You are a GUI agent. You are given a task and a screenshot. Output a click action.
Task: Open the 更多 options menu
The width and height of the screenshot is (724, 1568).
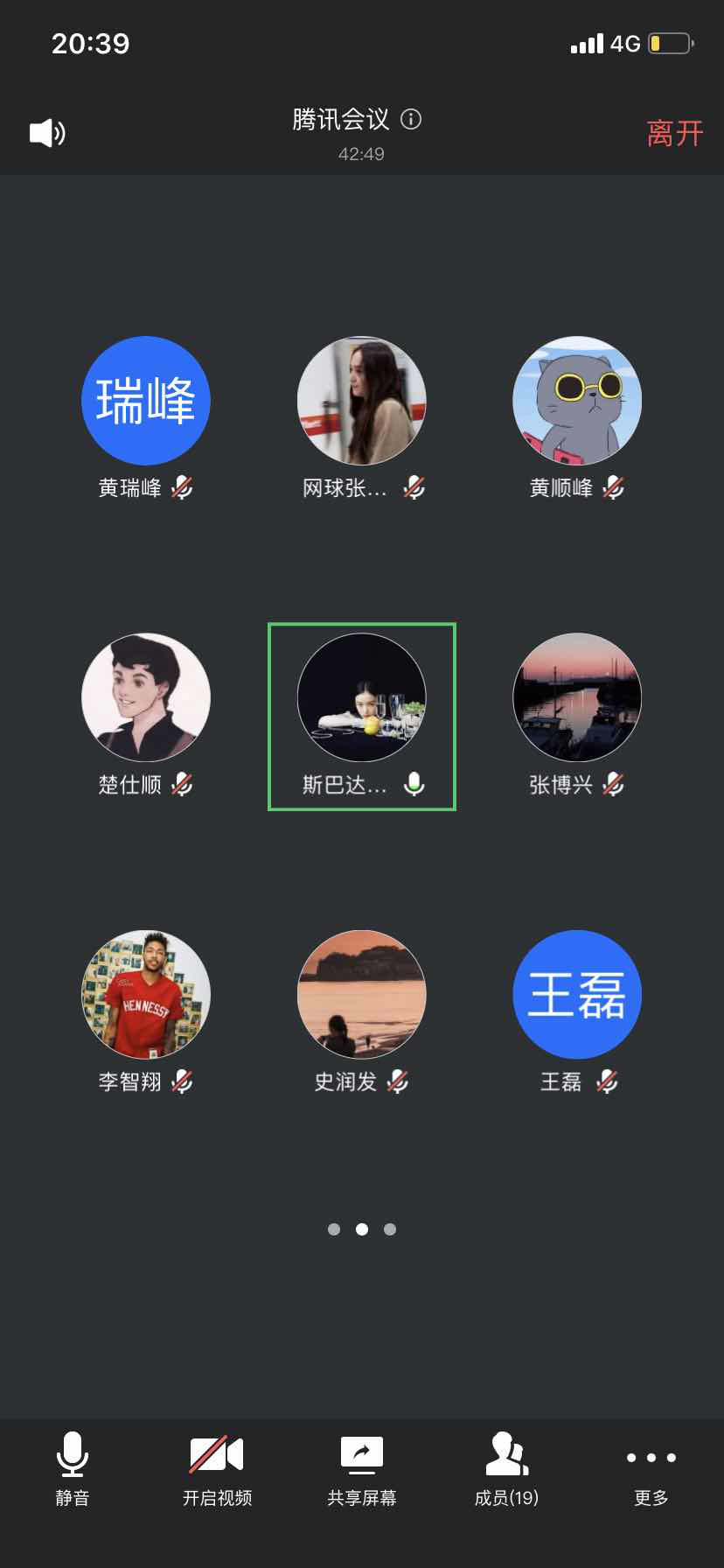(x=651, y=1470)
